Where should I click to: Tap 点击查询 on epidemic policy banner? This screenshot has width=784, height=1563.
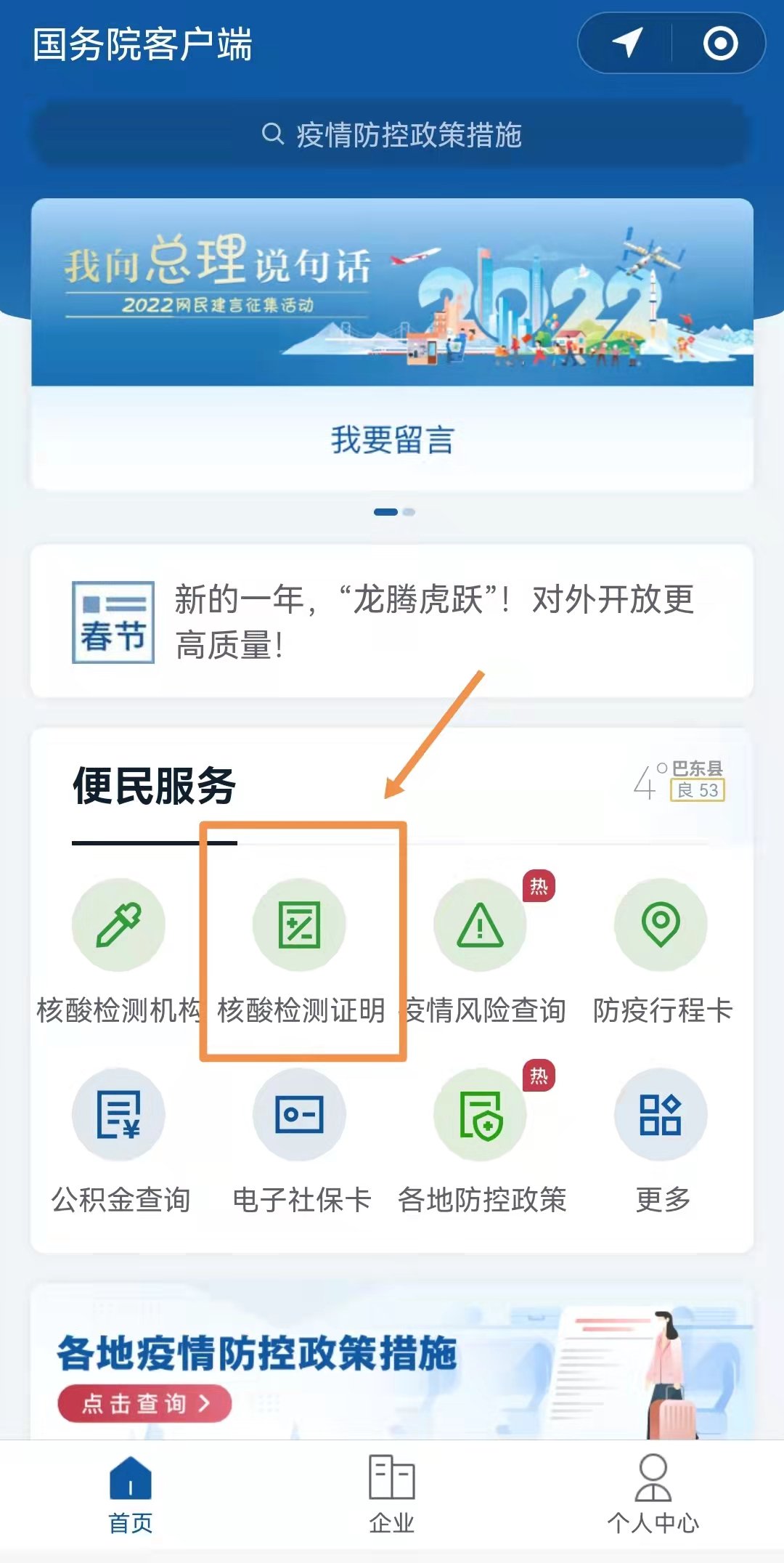(x=145, y=1403)
